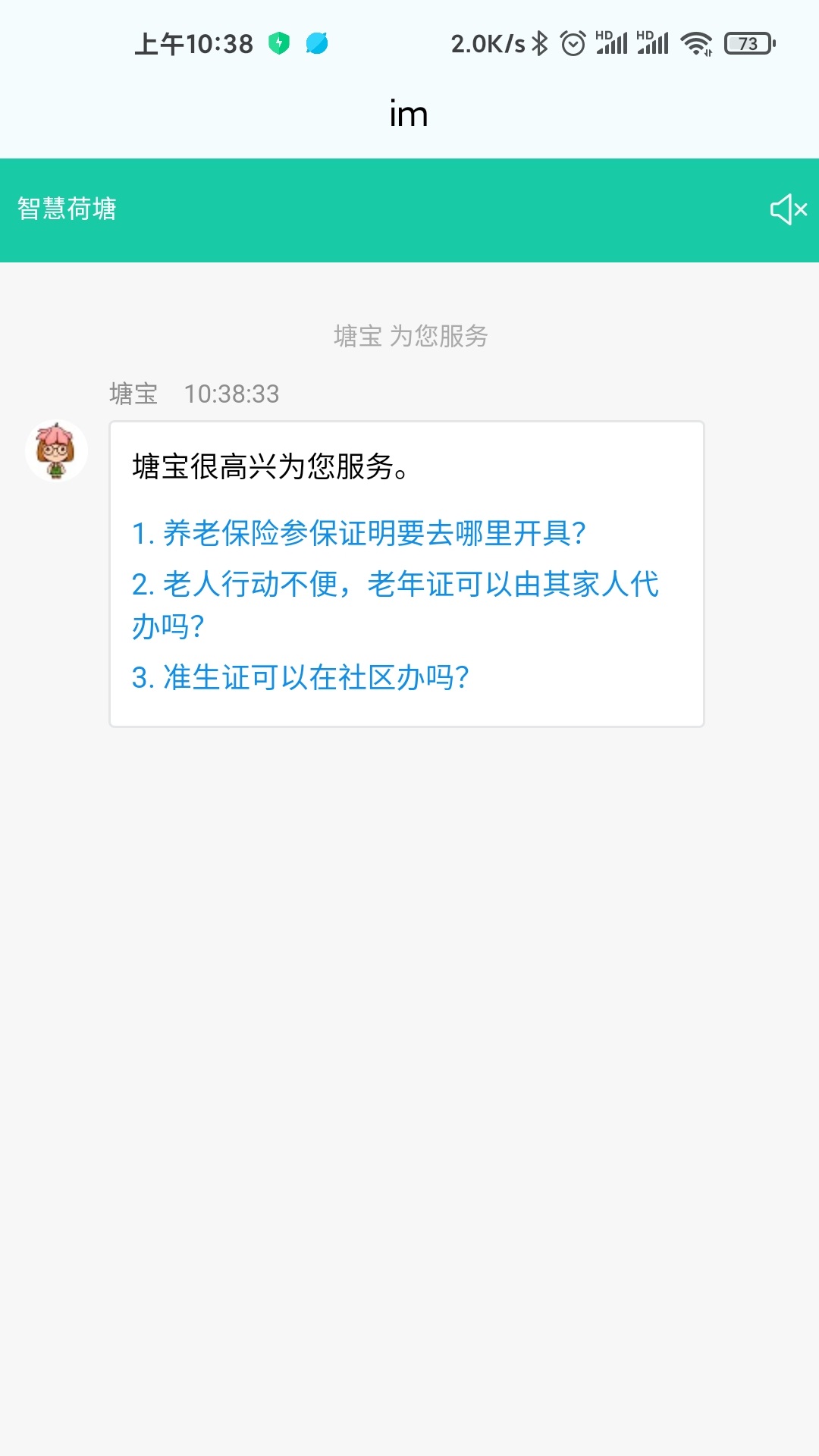Screen dimensions: 819x1456
Task: Tap the 智慧荷塘 header label
Action: [67, 209]
